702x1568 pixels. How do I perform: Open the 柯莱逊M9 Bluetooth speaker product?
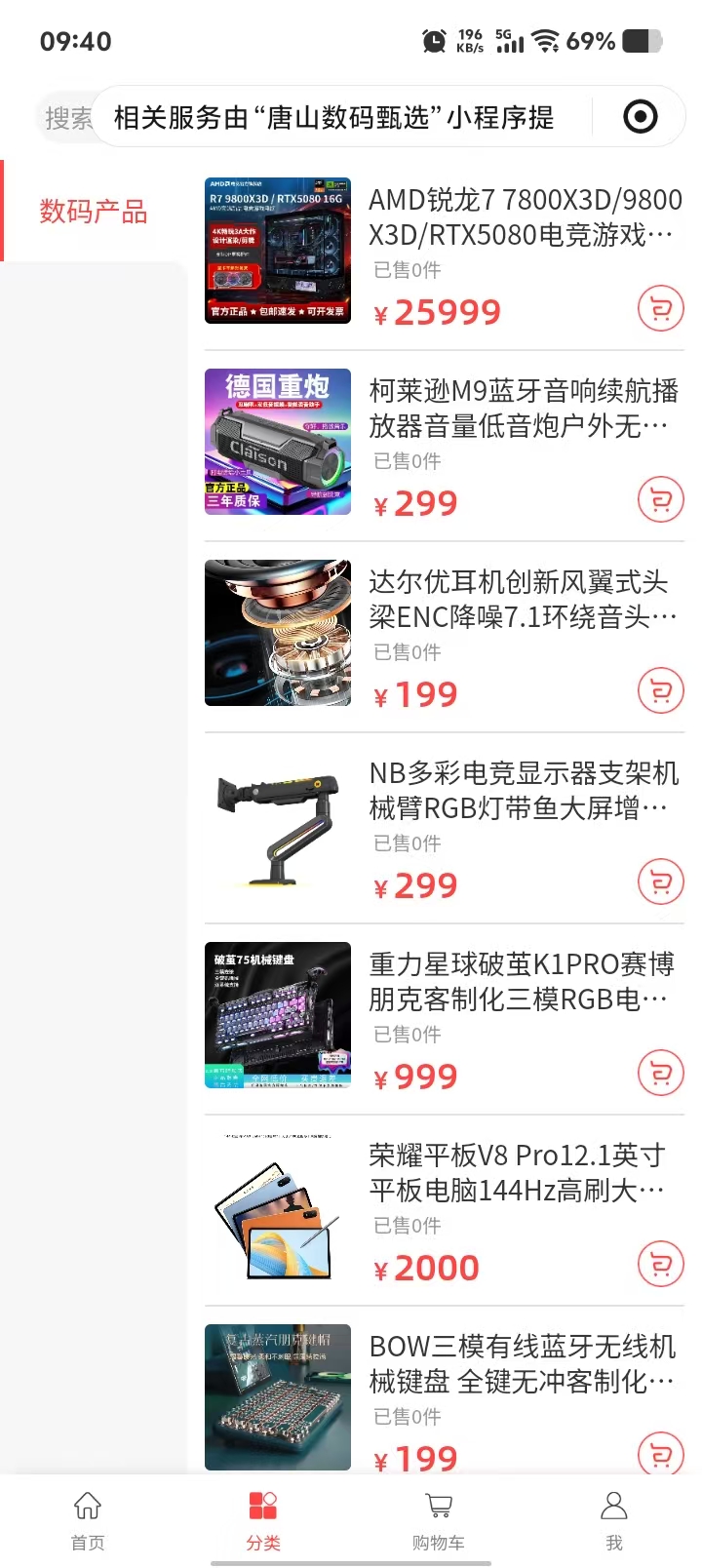[x=523, y=408]
